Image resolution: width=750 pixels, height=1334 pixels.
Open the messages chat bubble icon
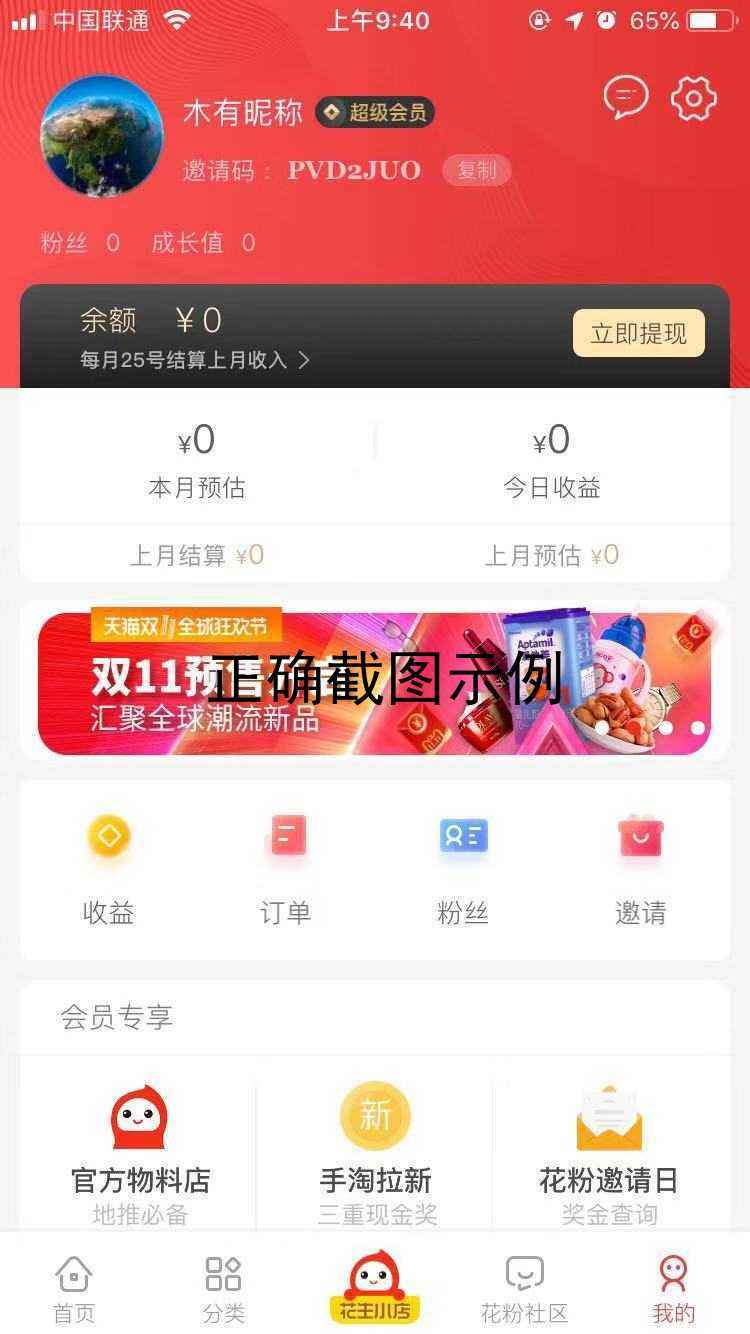point(626,98)
